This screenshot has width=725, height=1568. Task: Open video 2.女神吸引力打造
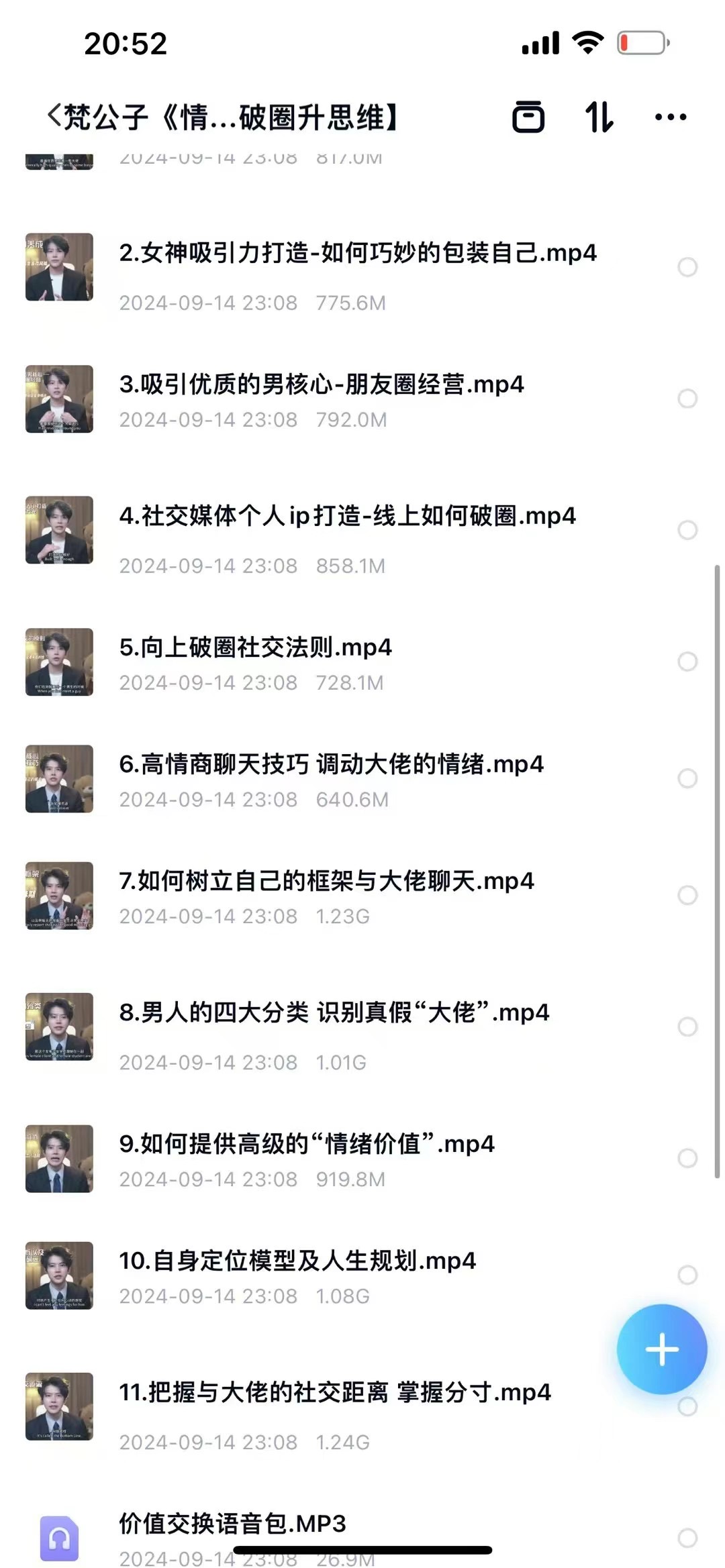point(357,254)
